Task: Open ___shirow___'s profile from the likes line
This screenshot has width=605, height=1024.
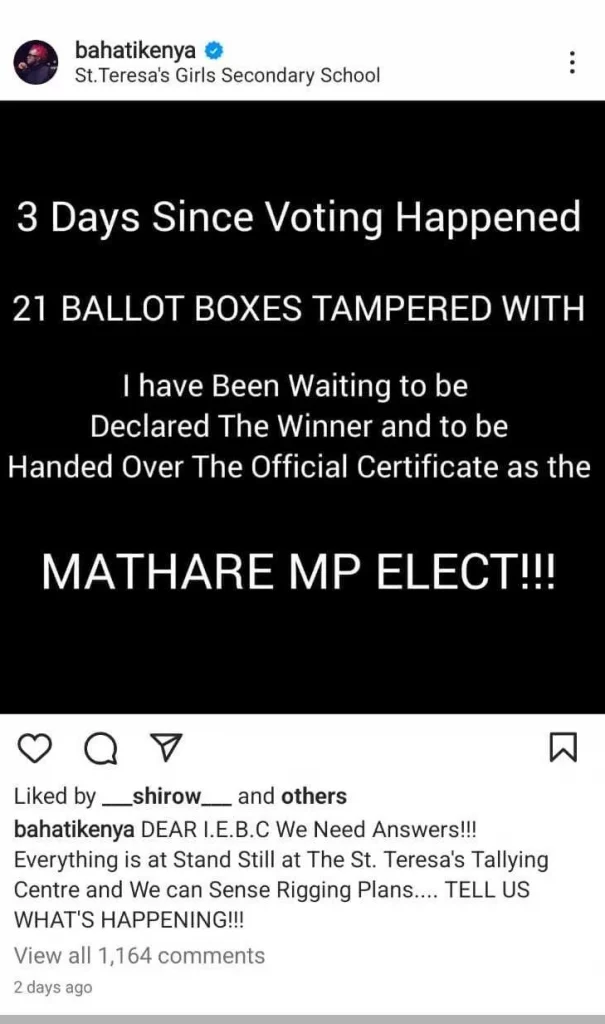Action: tap(167, 796)
